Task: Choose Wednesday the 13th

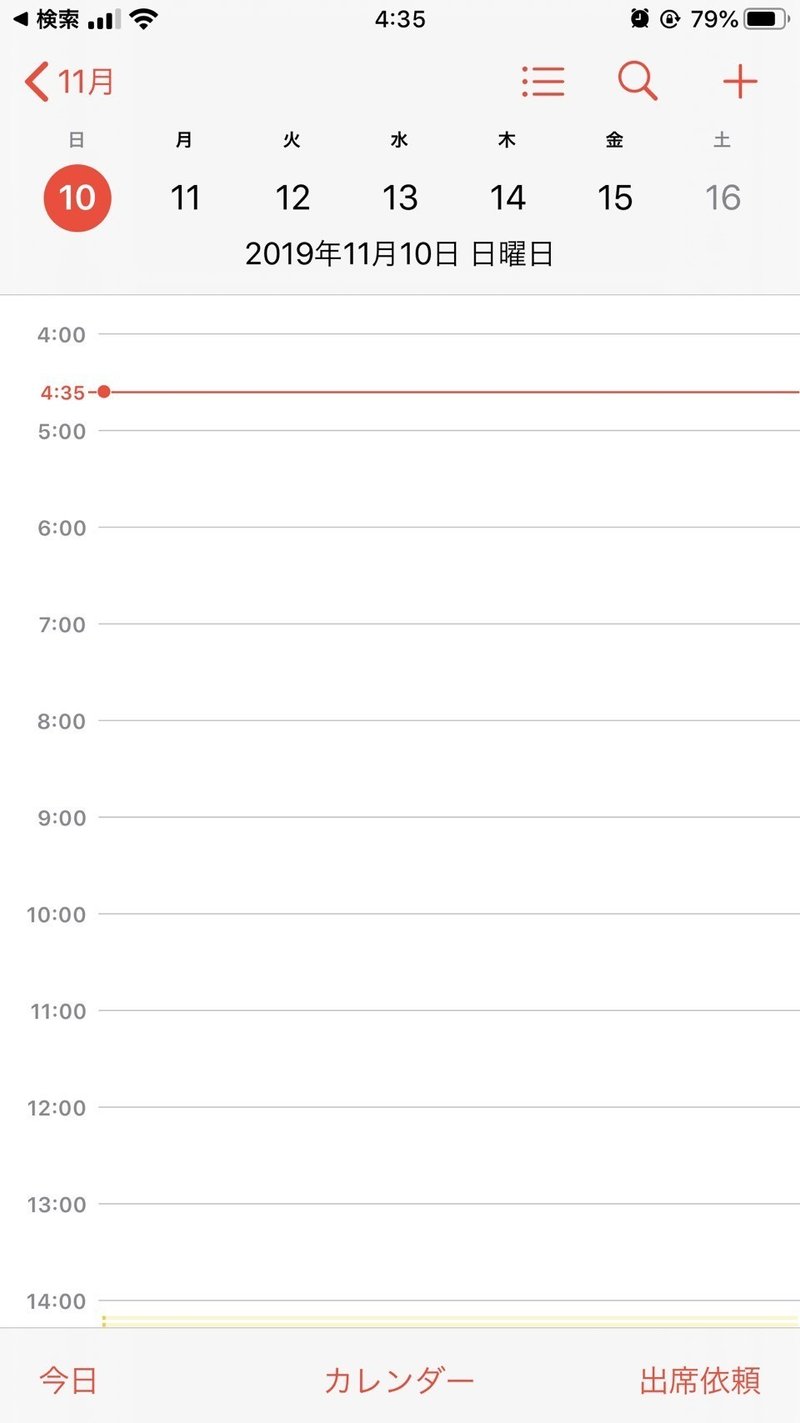Action: pyautogui.click(x=400, y=198)
